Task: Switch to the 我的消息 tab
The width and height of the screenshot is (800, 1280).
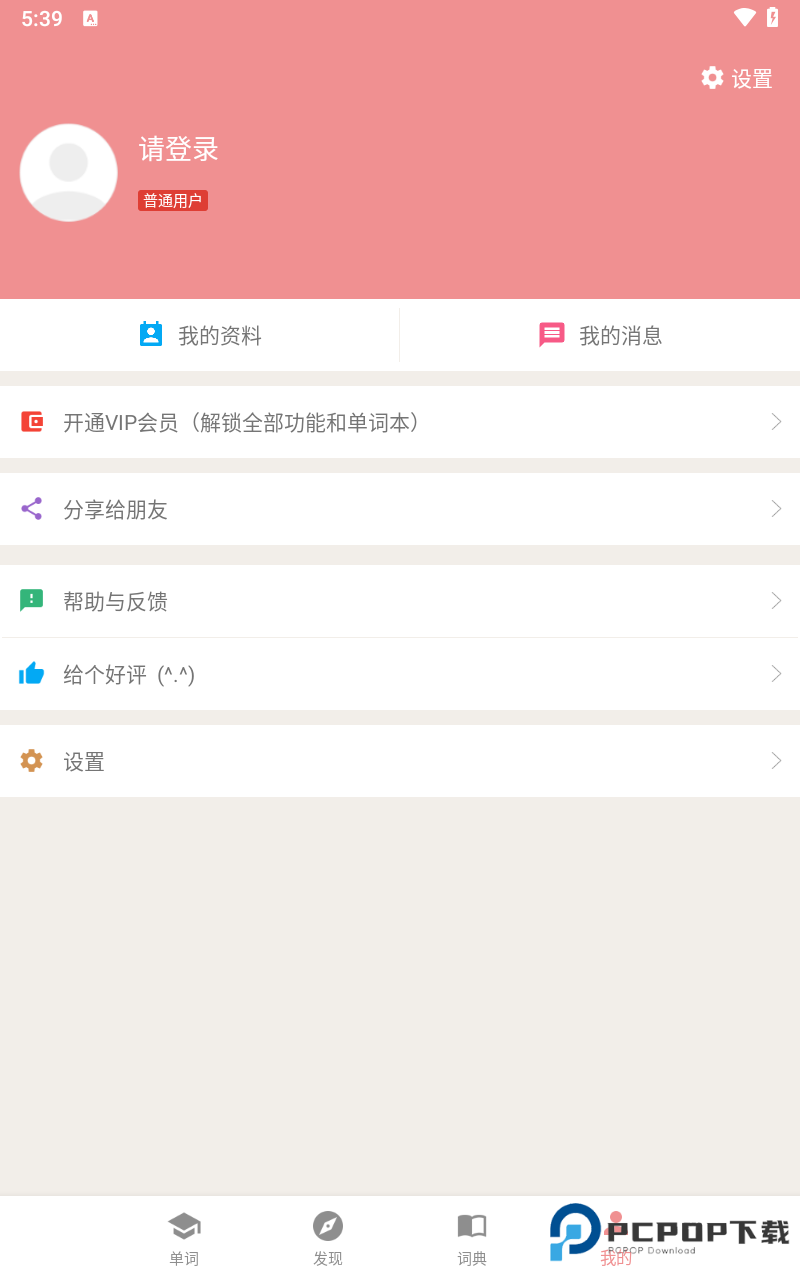Action: [600, 334]
